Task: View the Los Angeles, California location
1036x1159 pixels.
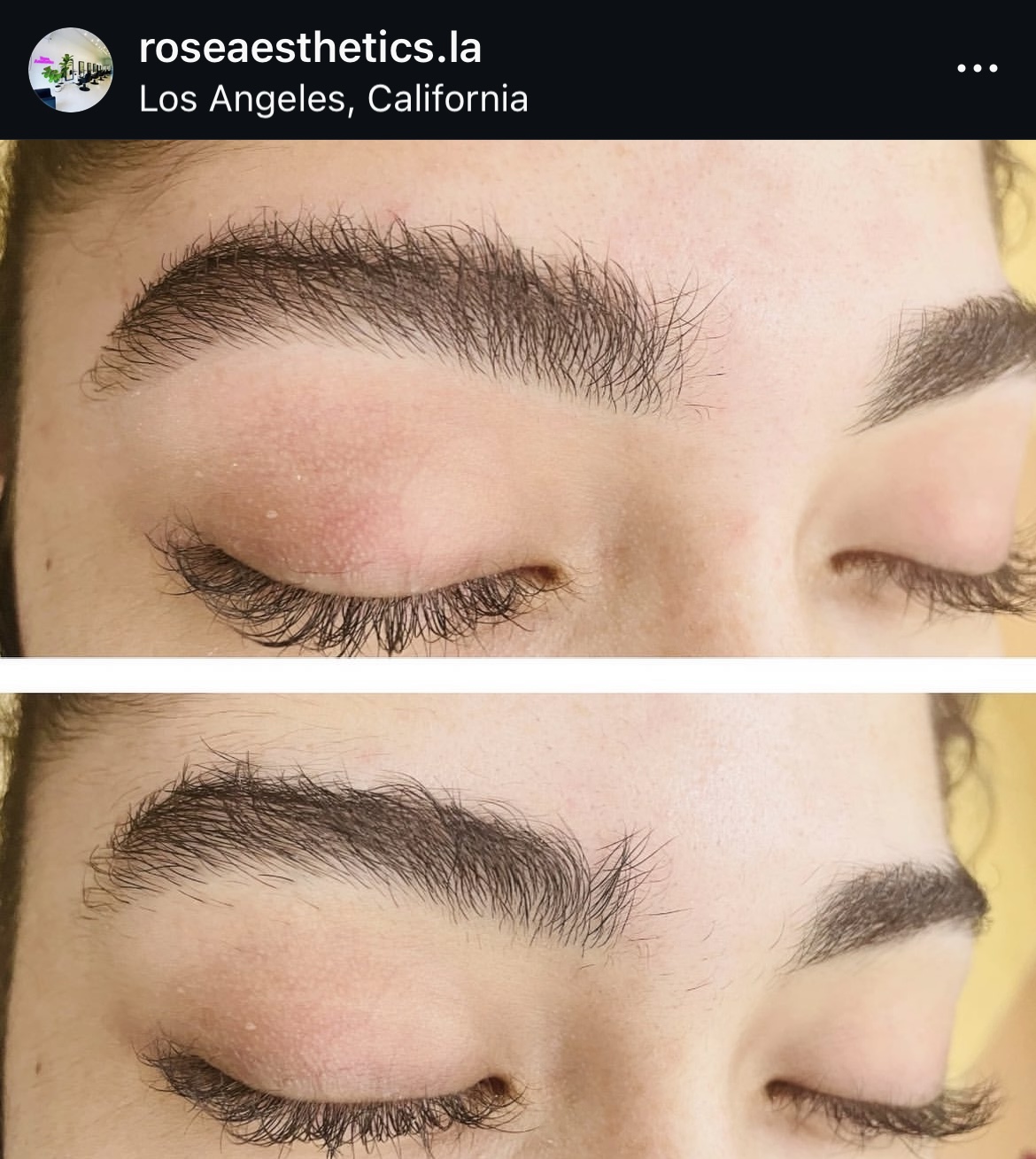Action: (333, 98)
